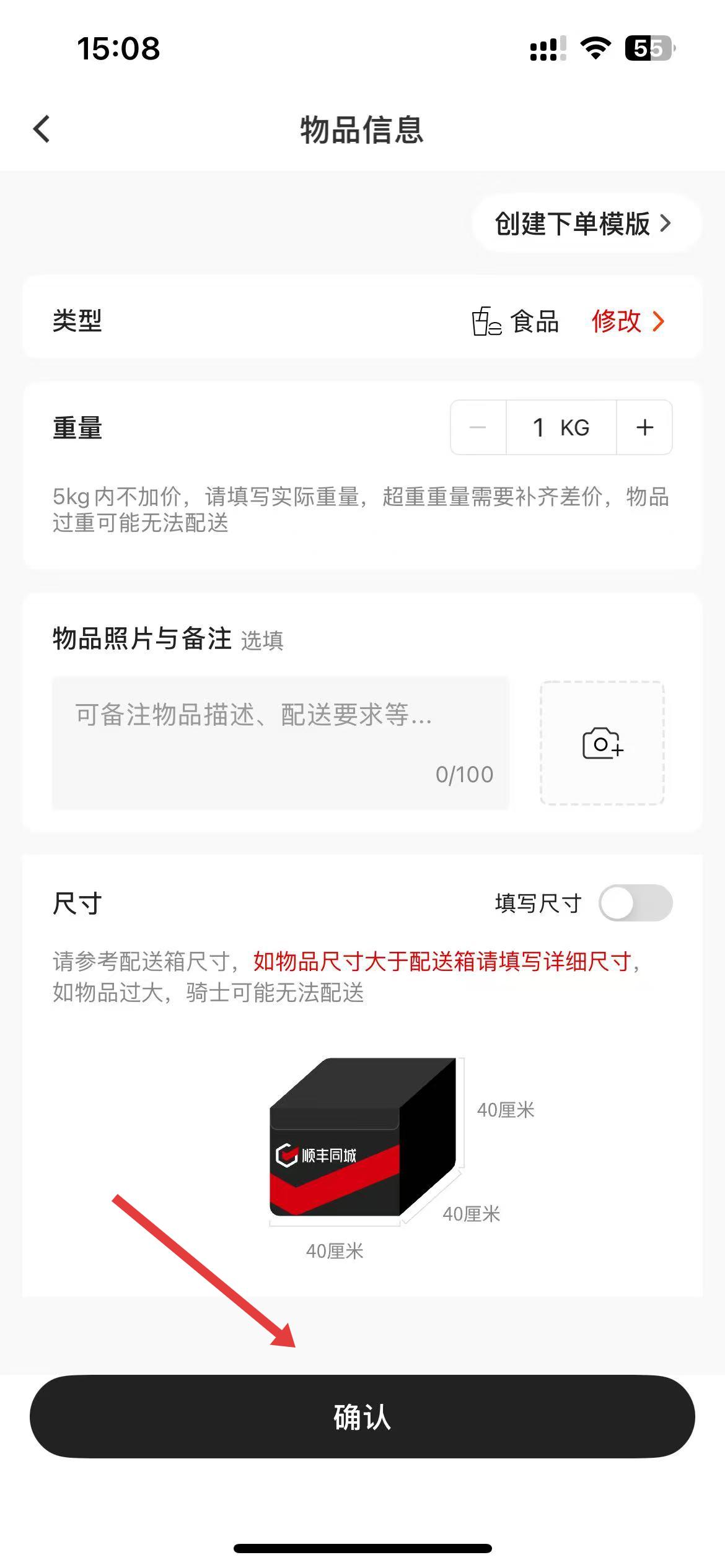
Task: Decrease the weight with the minus button
Action: (x=478, y=427)
